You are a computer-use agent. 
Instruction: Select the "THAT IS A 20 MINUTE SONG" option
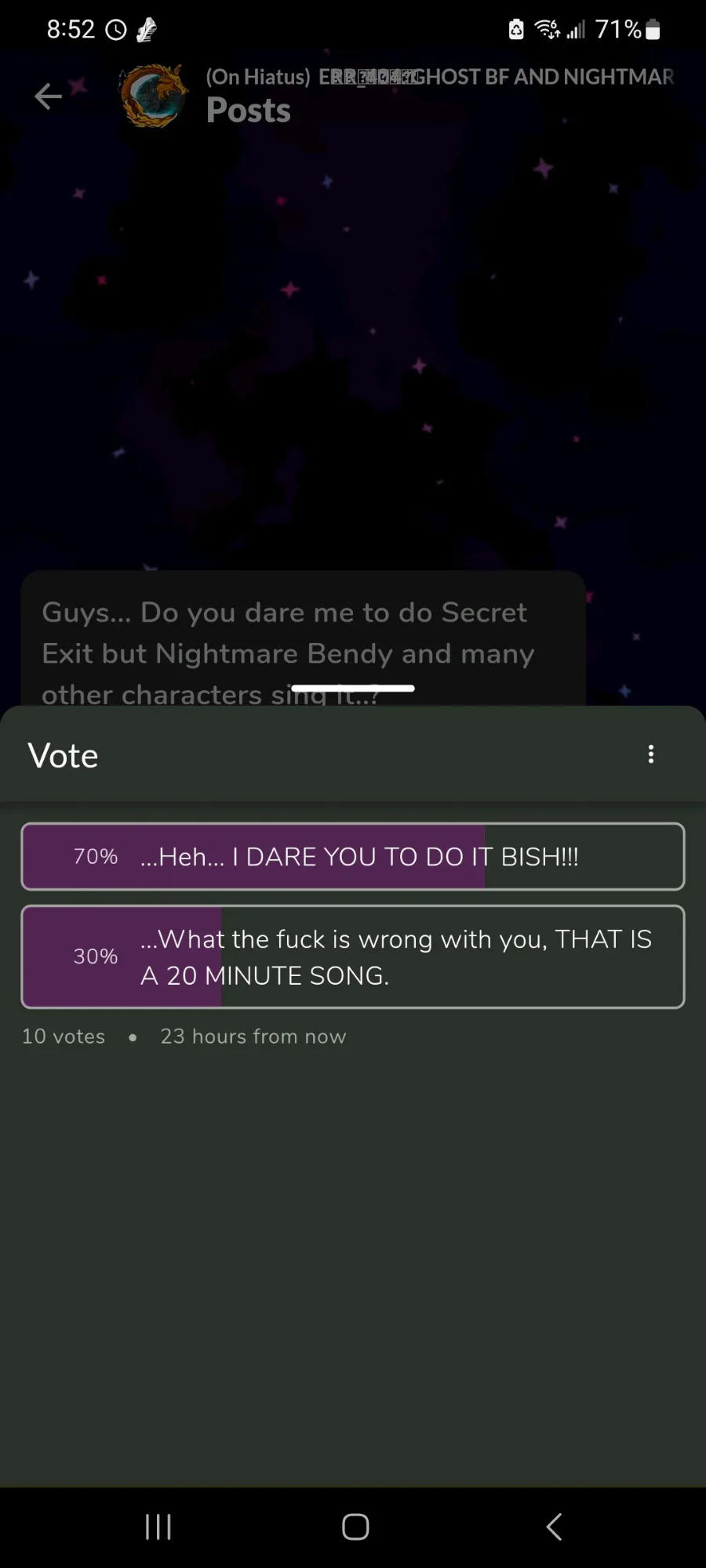click(x=353, y=956)
